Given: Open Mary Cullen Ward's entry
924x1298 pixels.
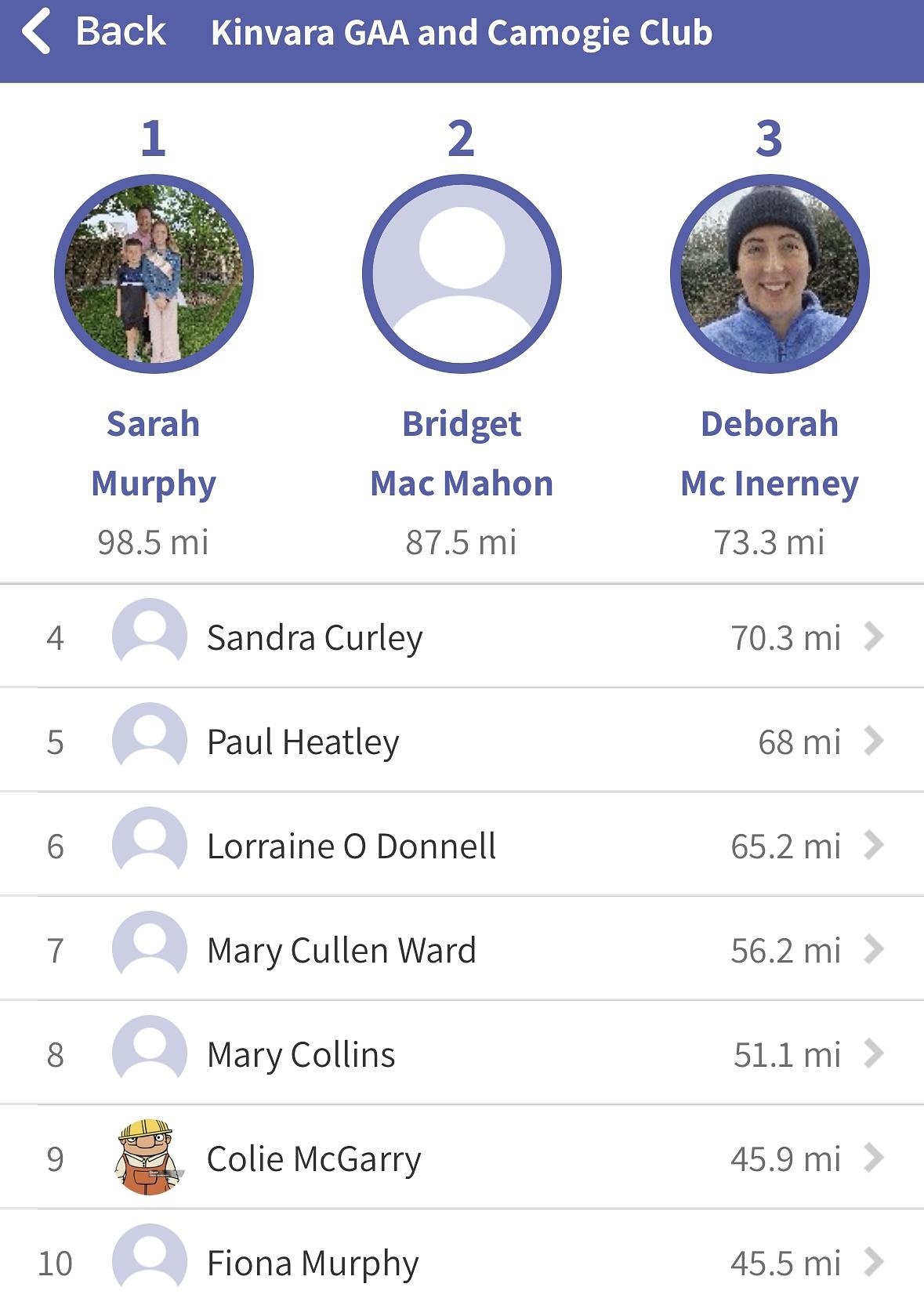Looking at the screenshot, I should point(462,949).
